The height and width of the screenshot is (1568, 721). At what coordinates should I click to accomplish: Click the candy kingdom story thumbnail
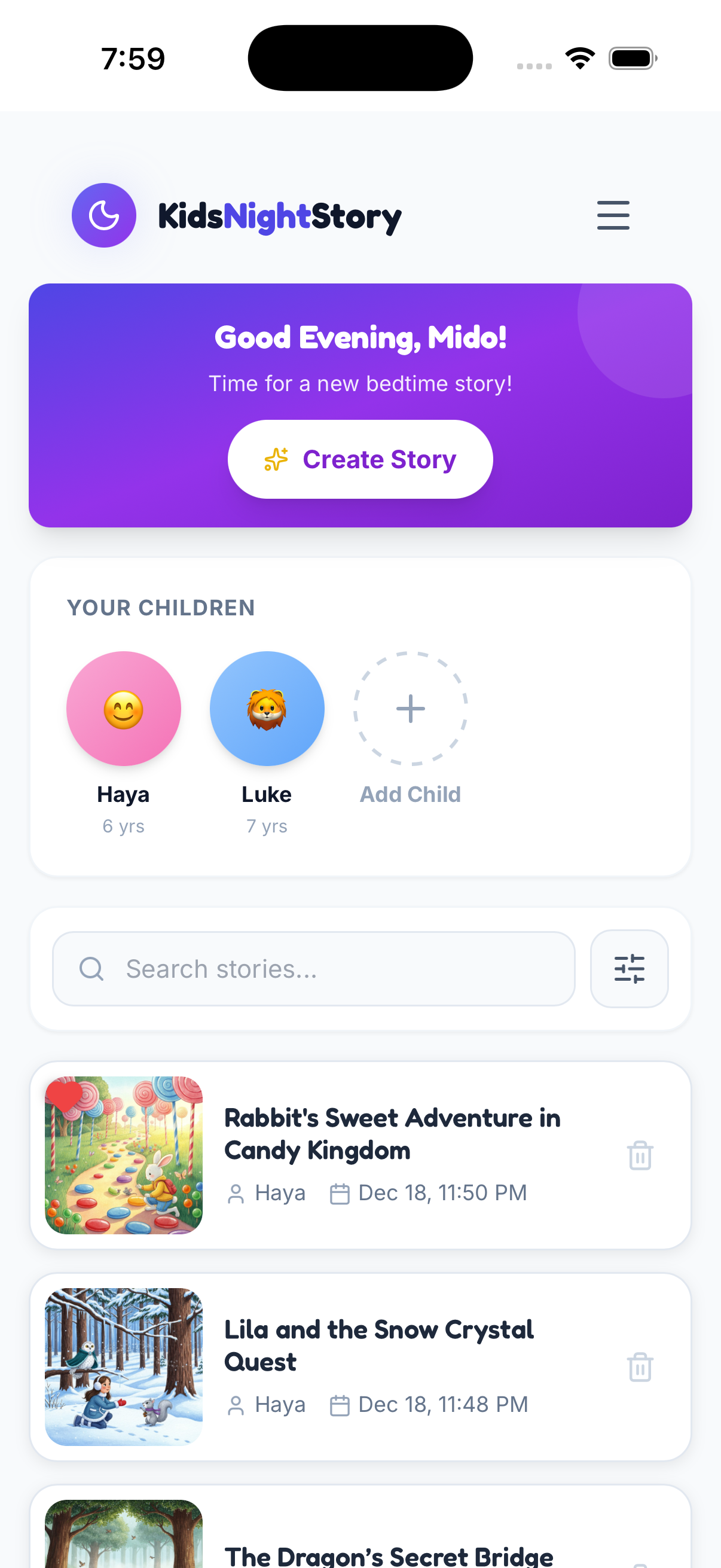pos(124,1155)
